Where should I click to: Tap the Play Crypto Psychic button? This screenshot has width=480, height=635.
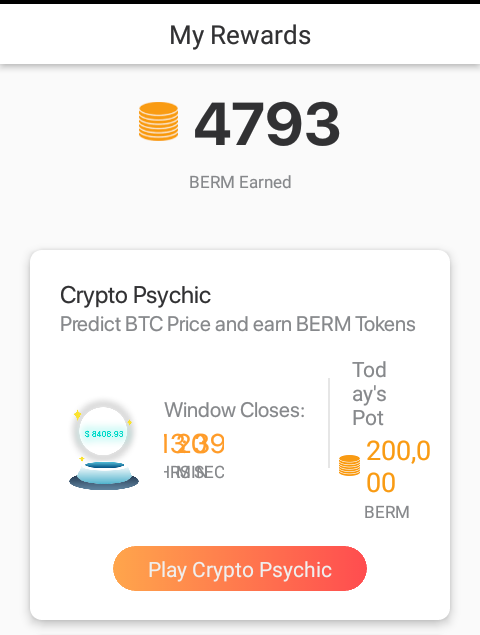[240, 569]
